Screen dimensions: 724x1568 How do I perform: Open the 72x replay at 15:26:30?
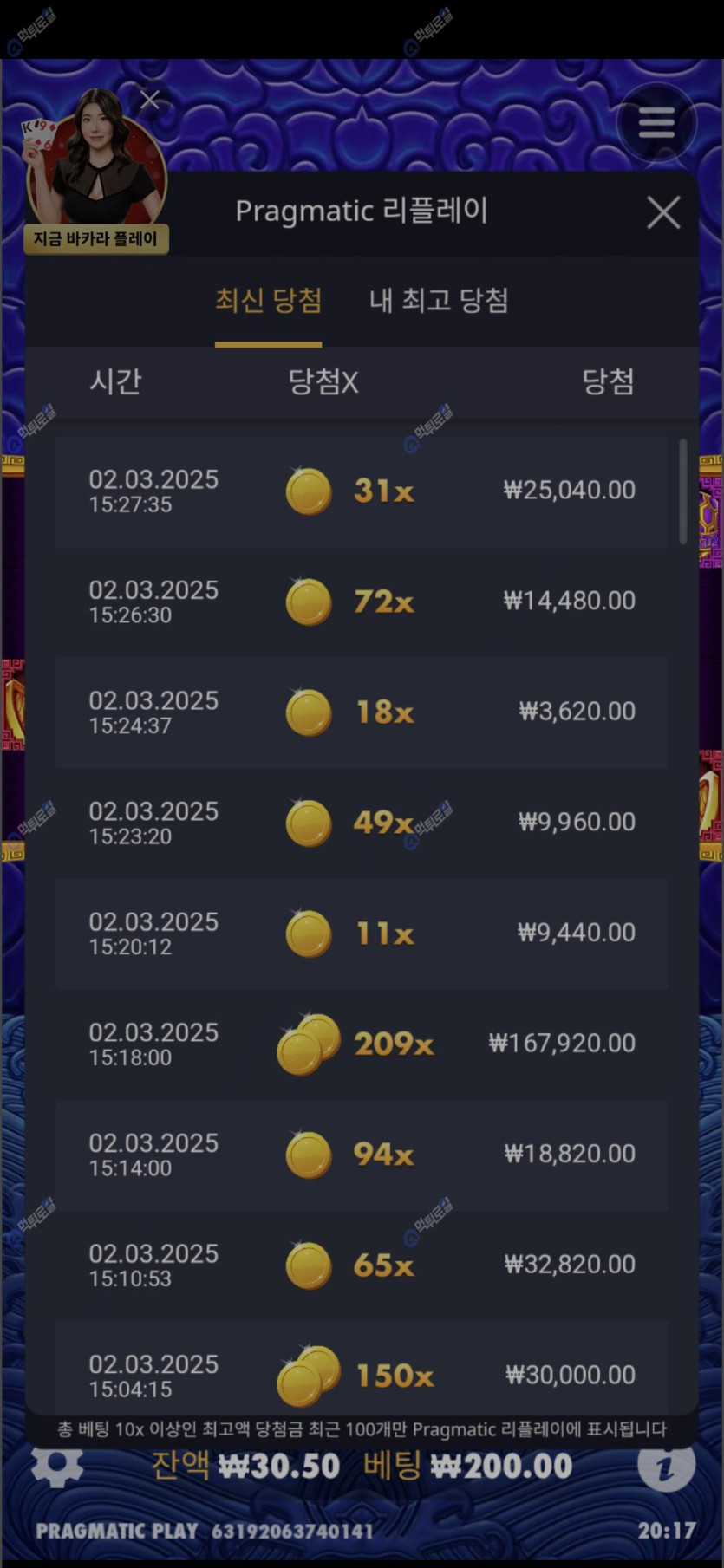point(362,602)
